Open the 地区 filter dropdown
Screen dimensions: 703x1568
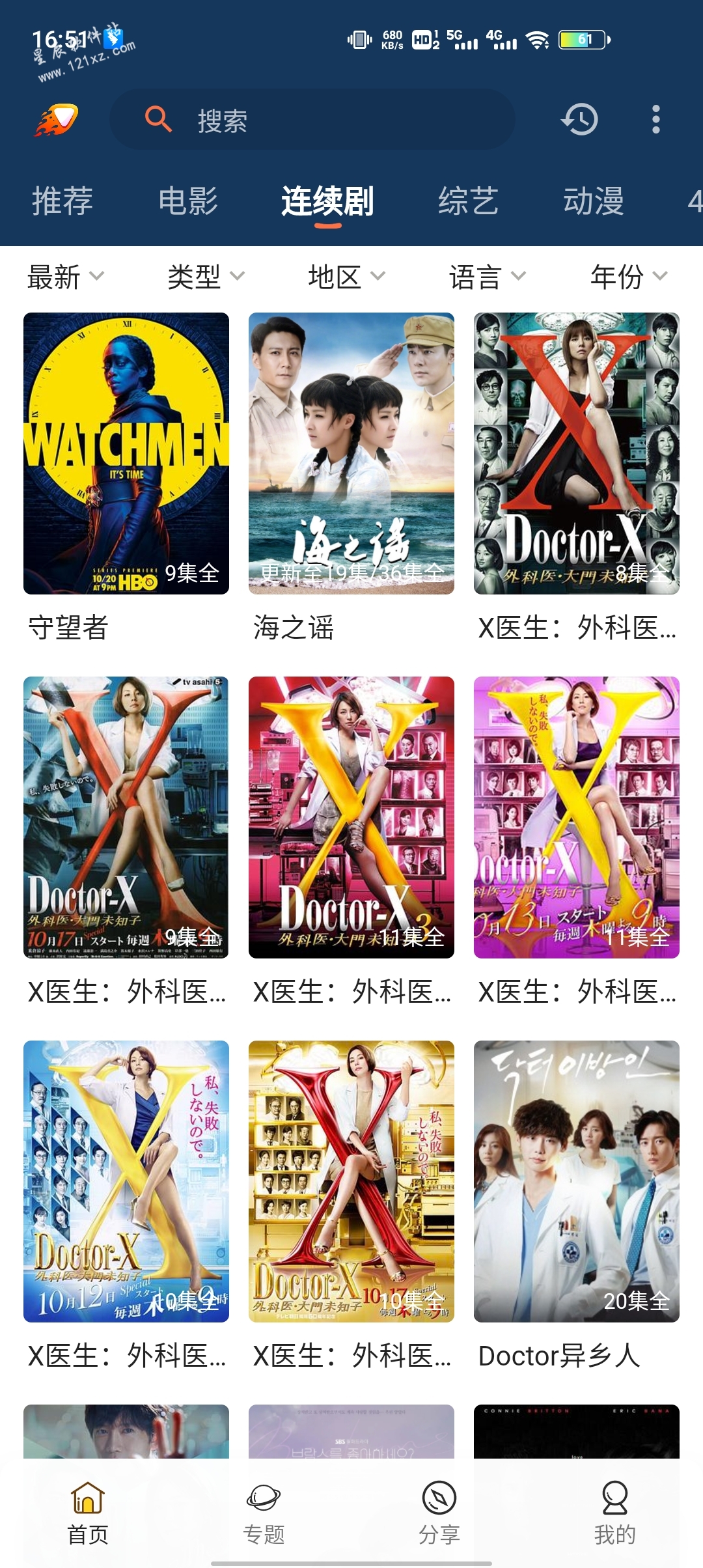pos(347,277)
